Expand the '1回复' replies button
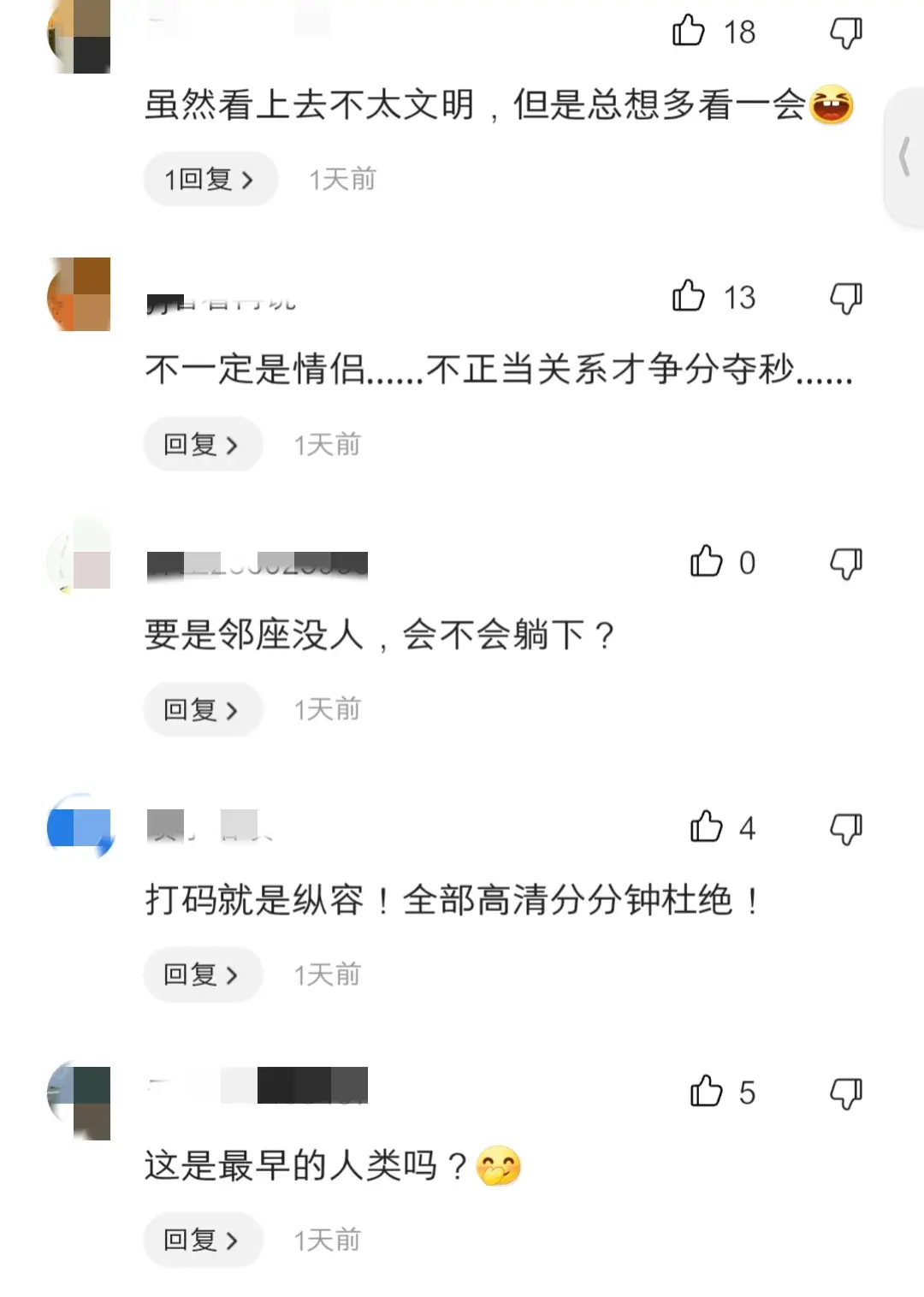The width and height of the screenshot is (924, 1297). click(210, 180)
